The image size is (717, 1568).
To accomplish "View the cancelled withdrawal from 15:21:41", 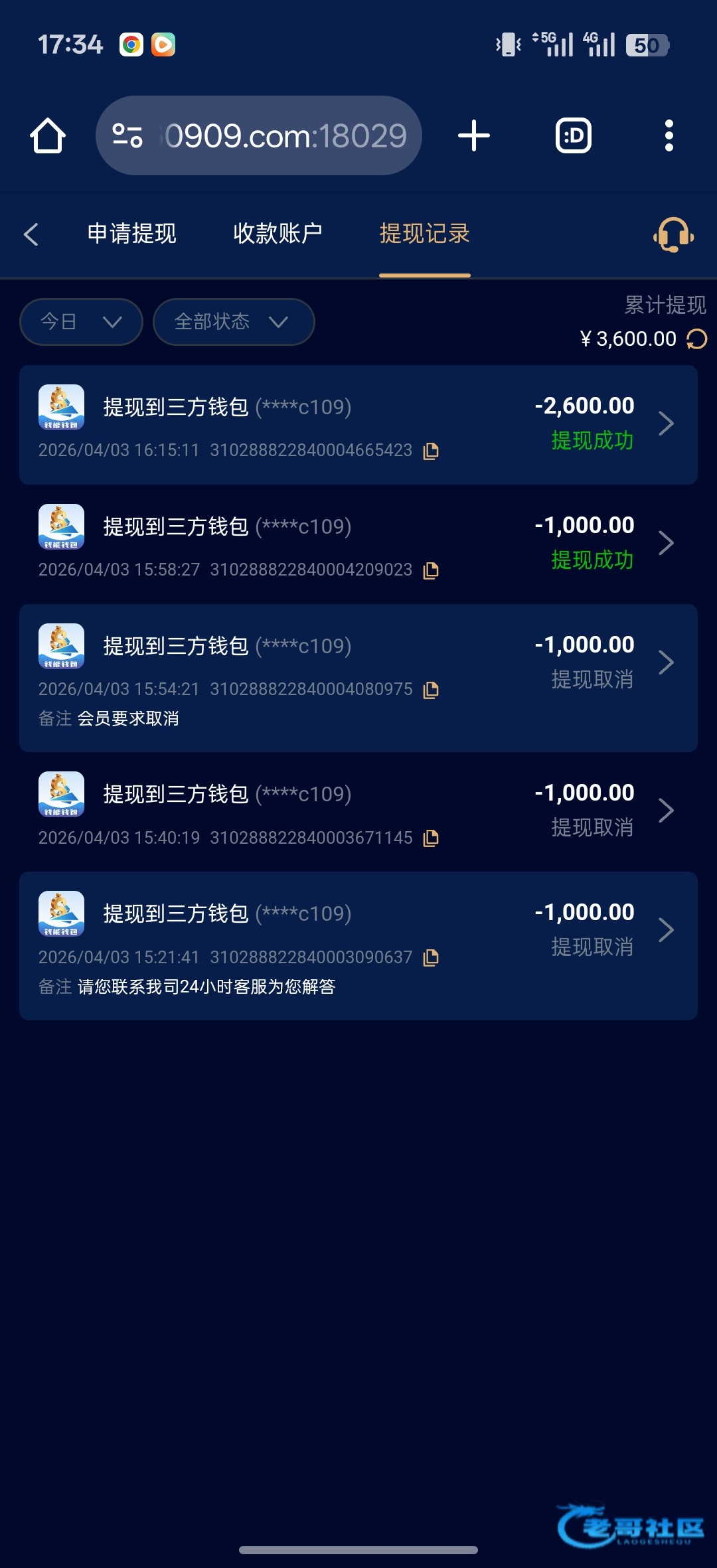I will point(358,945).
